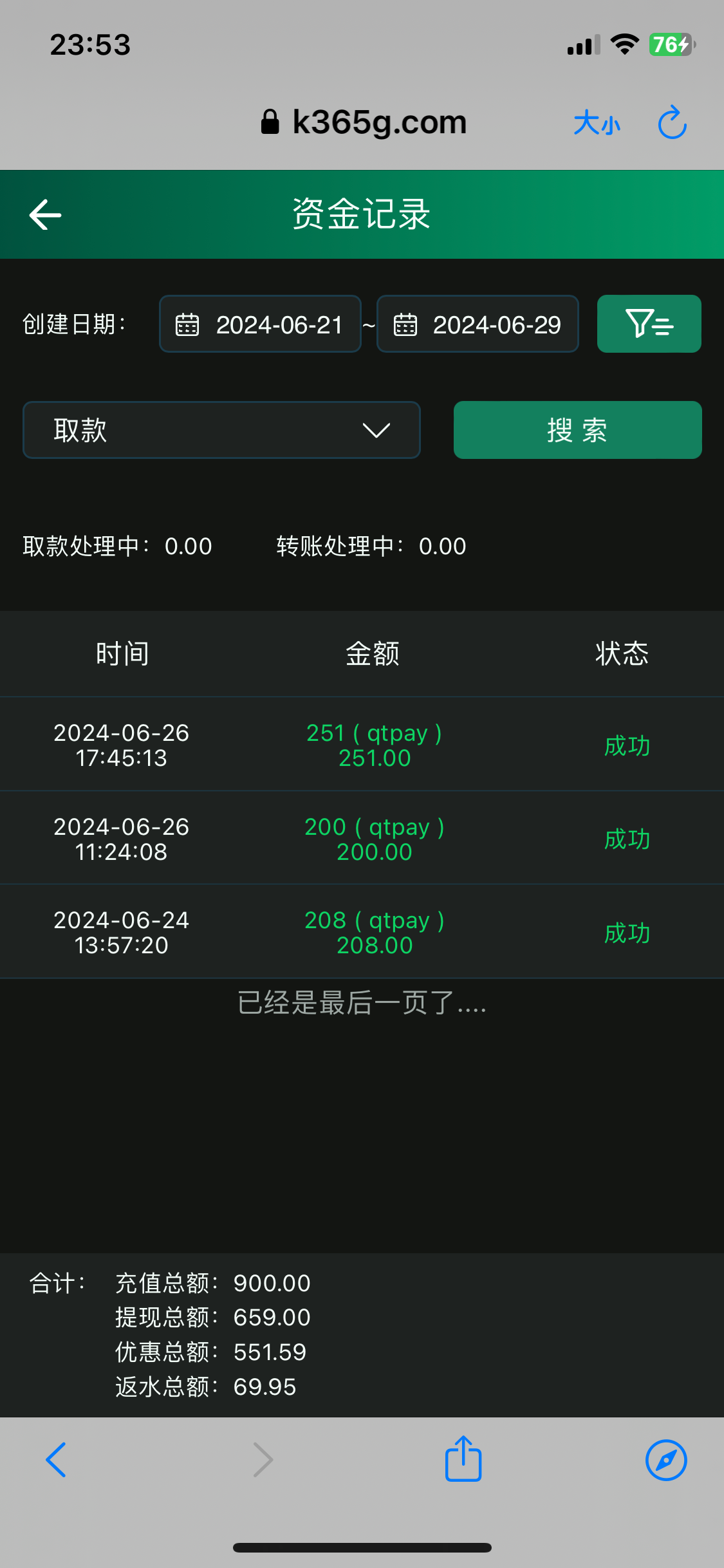Reload the page using the refresh icon

point(671,122)
